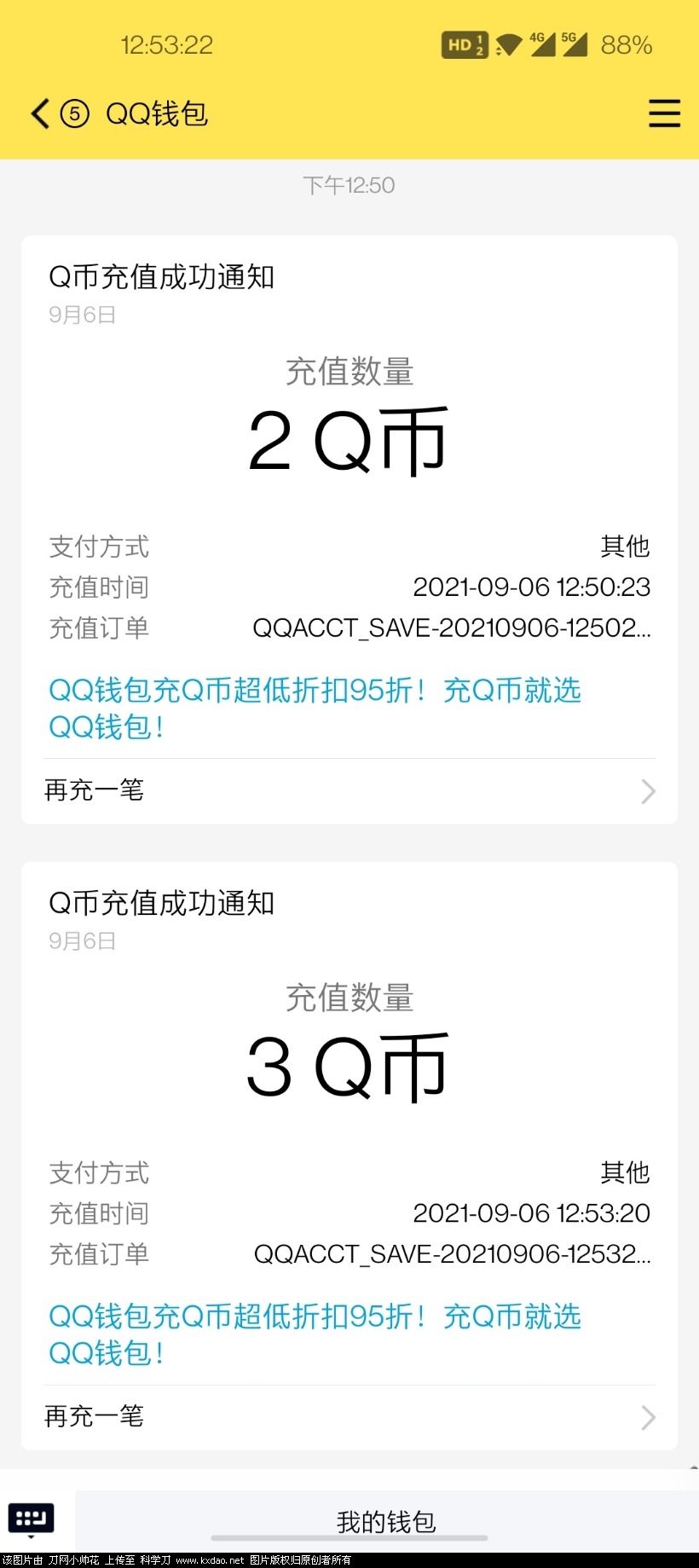This screenshot has height=1568, width=699.
Task: Tap the battery percentage showing 88%
Action: [x=627, y=45]
